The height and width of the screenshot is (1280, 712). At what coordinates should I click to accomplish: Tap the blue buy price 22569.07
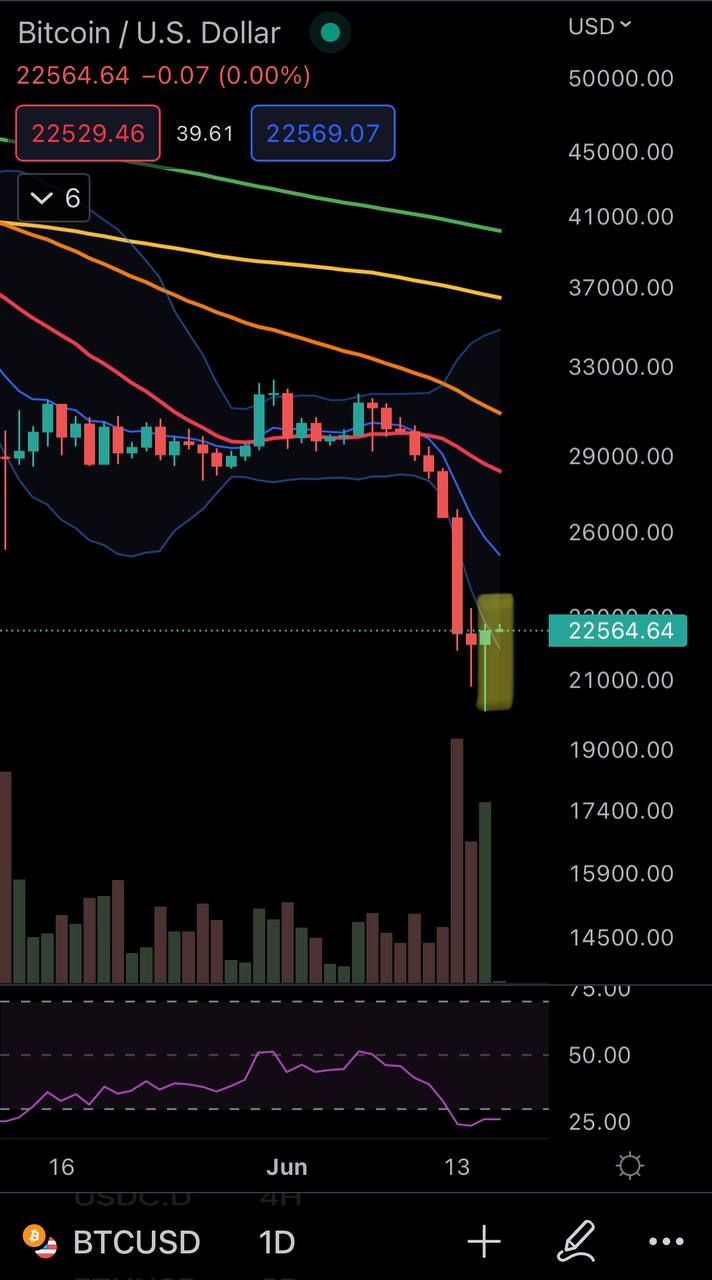click(x=322, y=133)
